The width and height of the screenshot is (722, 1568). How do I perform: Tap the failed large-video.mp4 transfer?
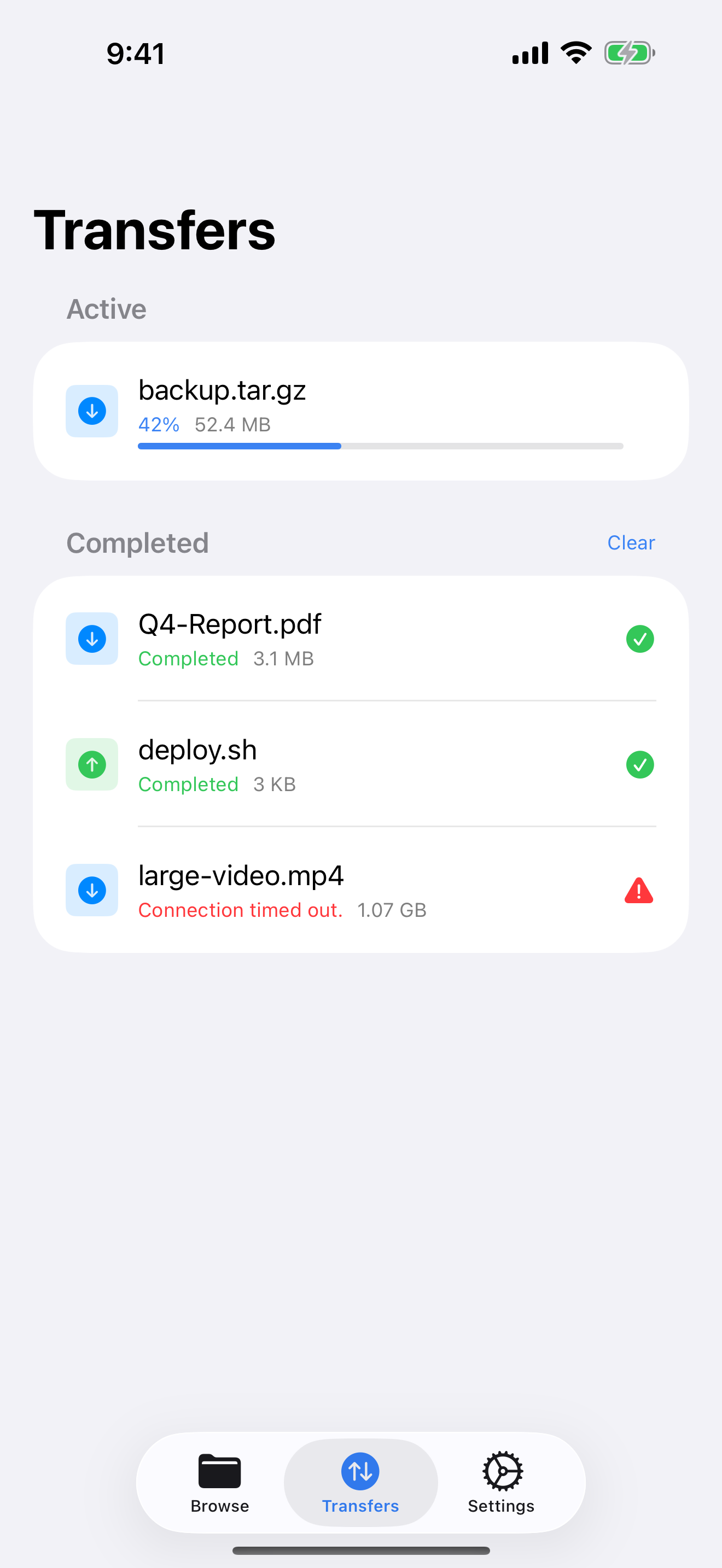tap(360, 891)
